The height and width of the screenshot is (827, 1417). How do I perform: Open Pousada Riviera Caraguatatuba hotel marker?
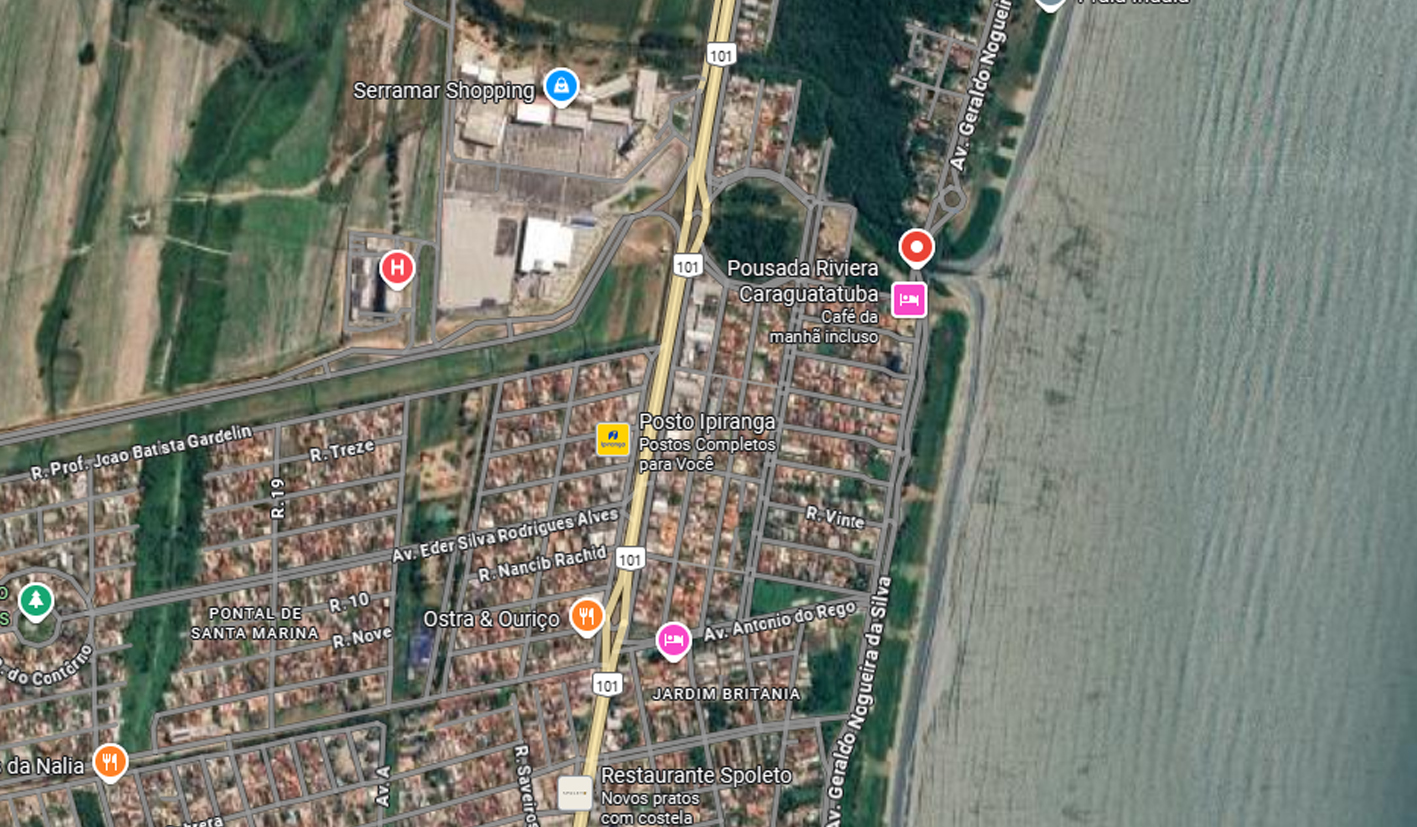(909, 299)
